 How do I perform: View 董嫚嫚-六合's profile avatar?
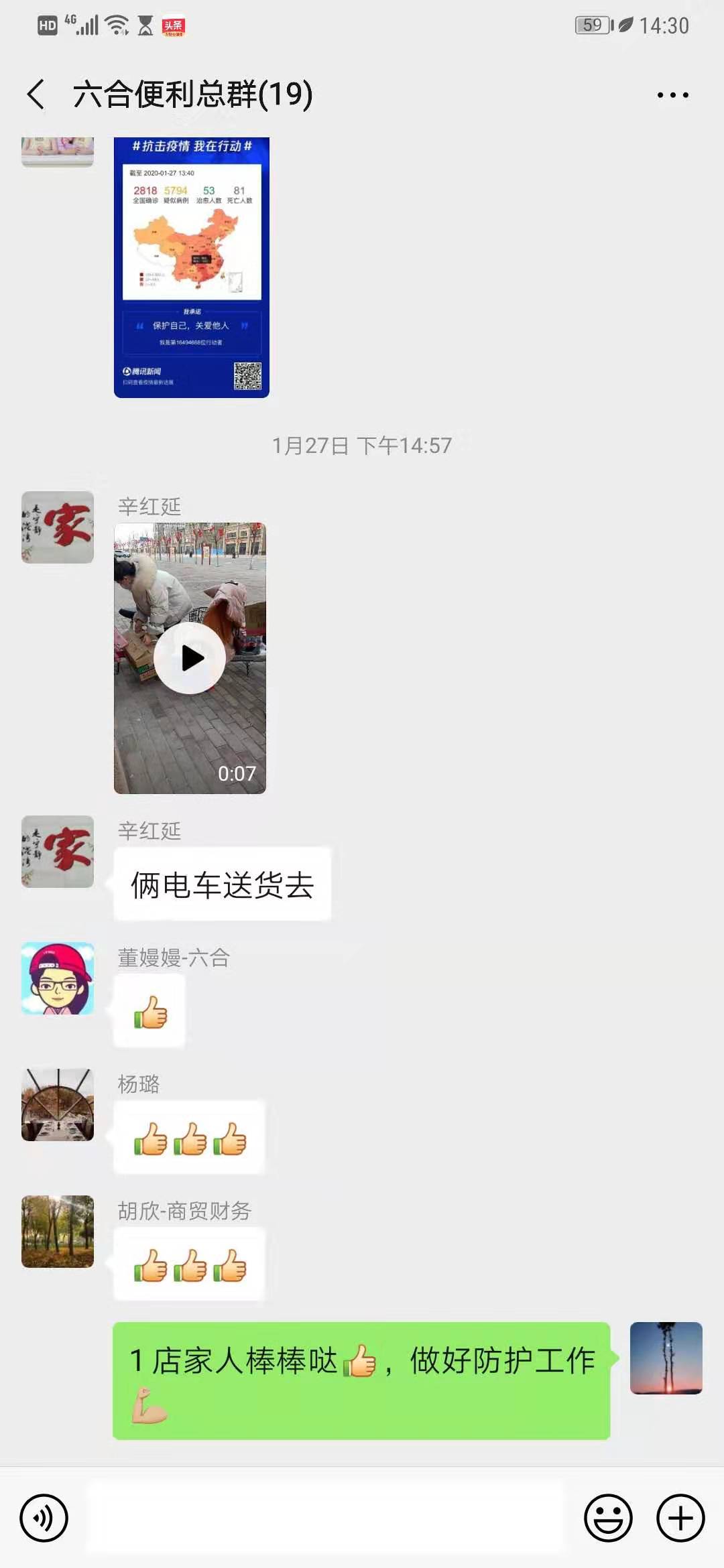[x=58, y=978]
